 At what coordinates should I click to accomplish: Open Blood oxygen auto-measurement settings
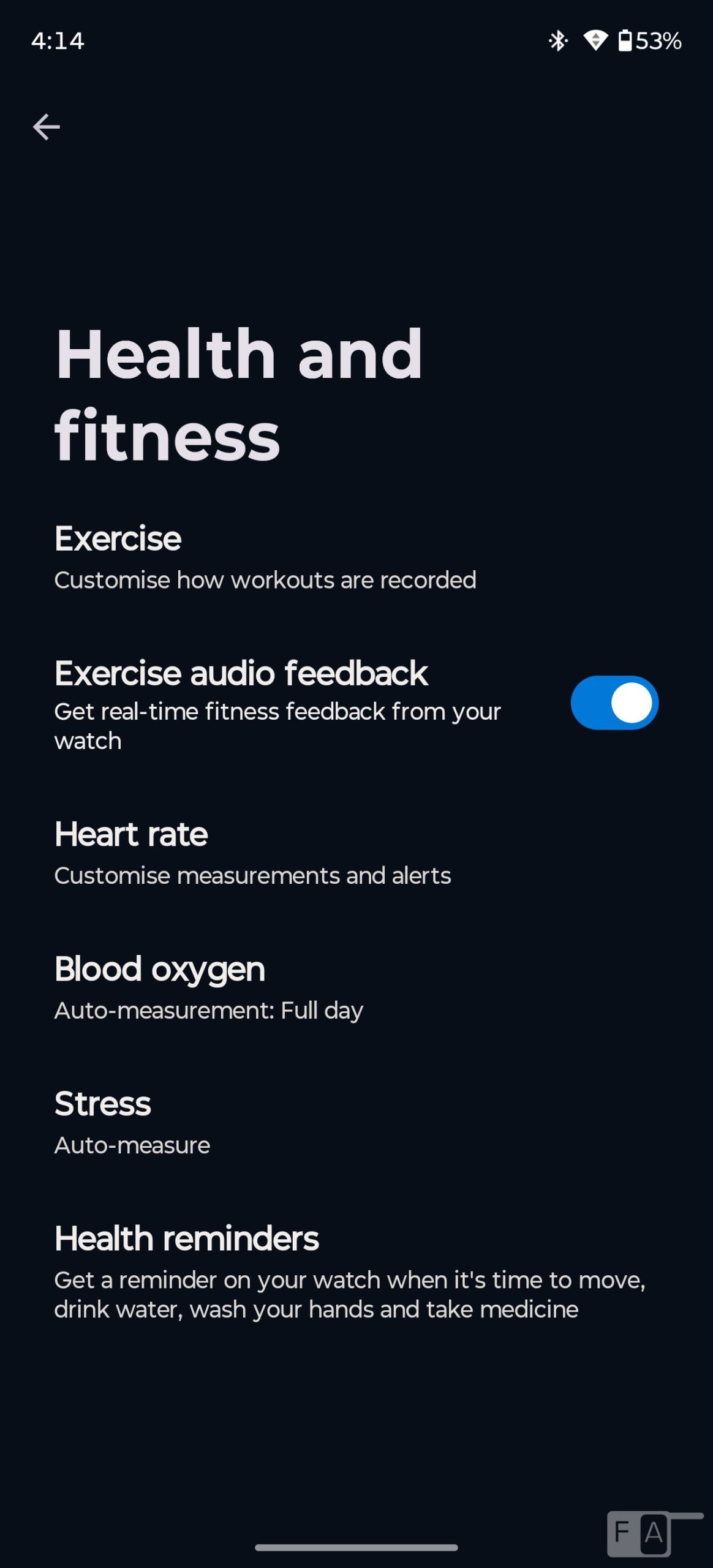click(208, 987)
